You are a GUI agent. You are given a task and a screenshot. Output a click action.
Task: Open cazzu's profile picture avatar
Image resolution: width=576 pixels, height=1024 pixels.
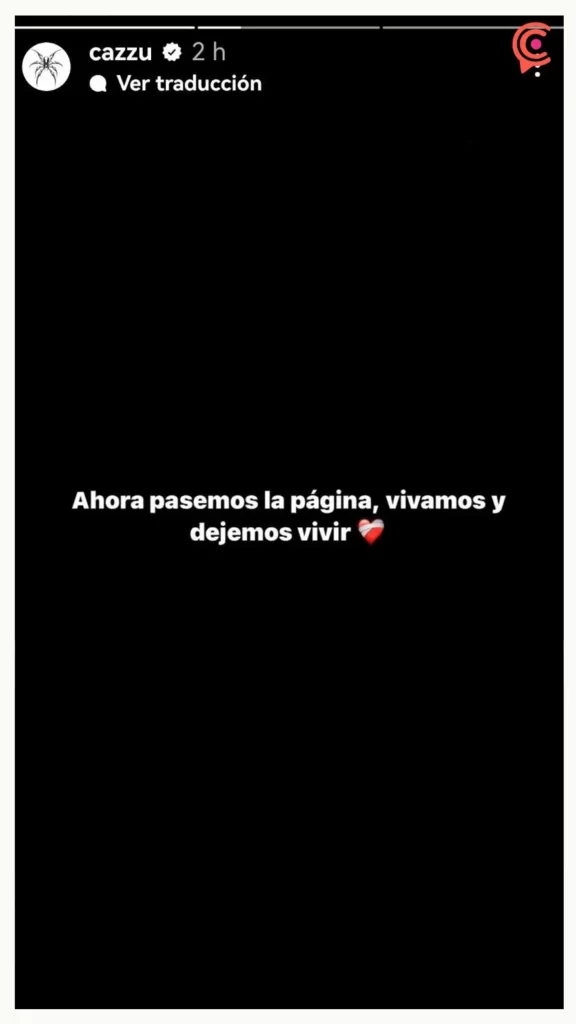point(46,66)
